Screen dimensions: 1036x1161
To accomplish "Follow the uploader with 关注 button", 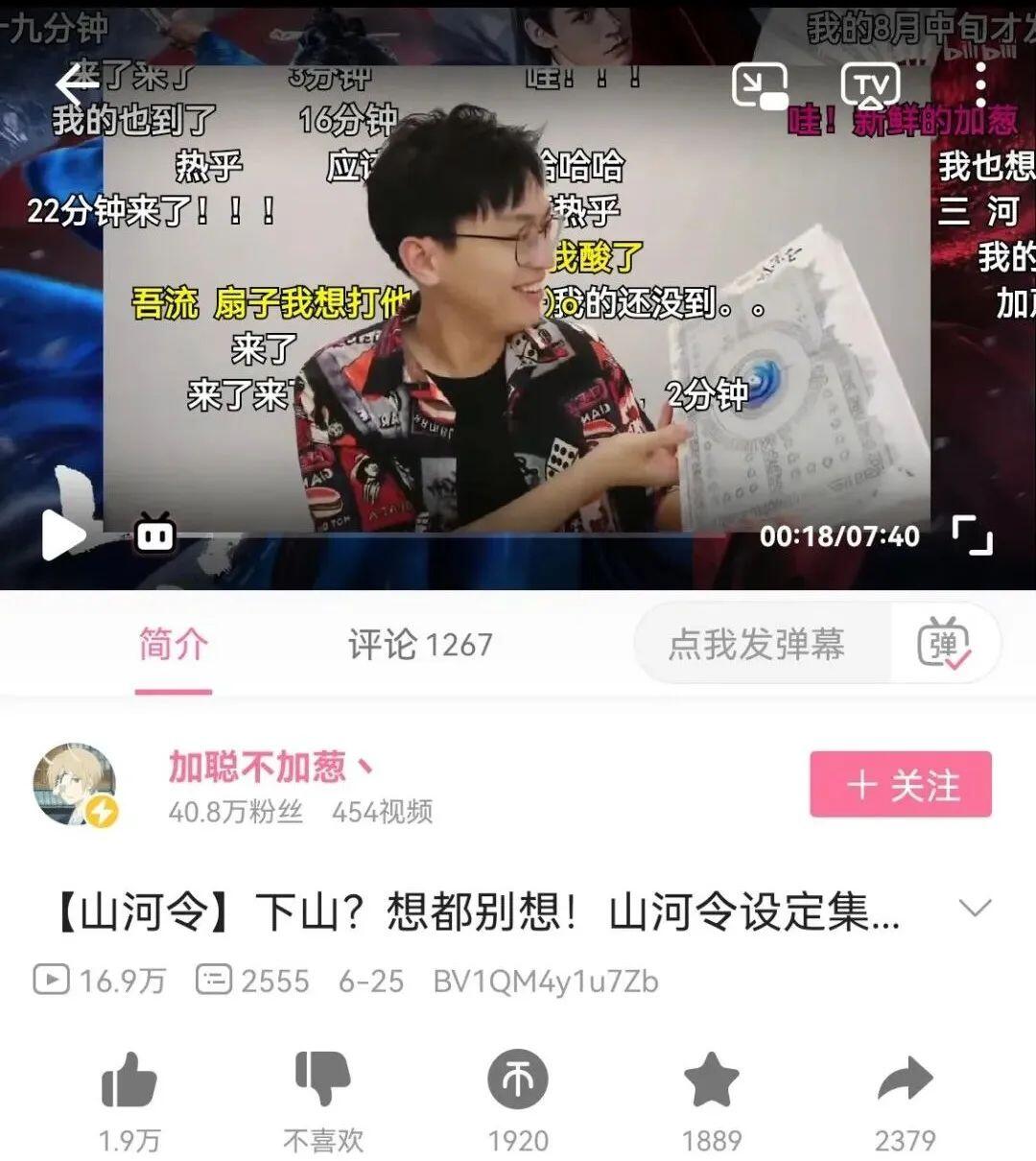I will click(x=901, y=785).
